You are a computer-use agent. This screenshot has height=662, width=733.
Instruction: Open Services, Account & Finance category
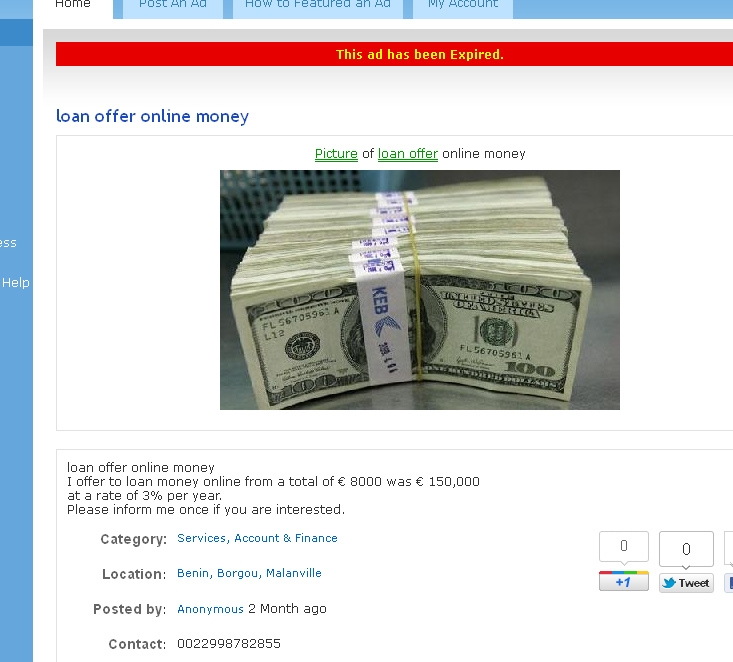pos(257,538)
